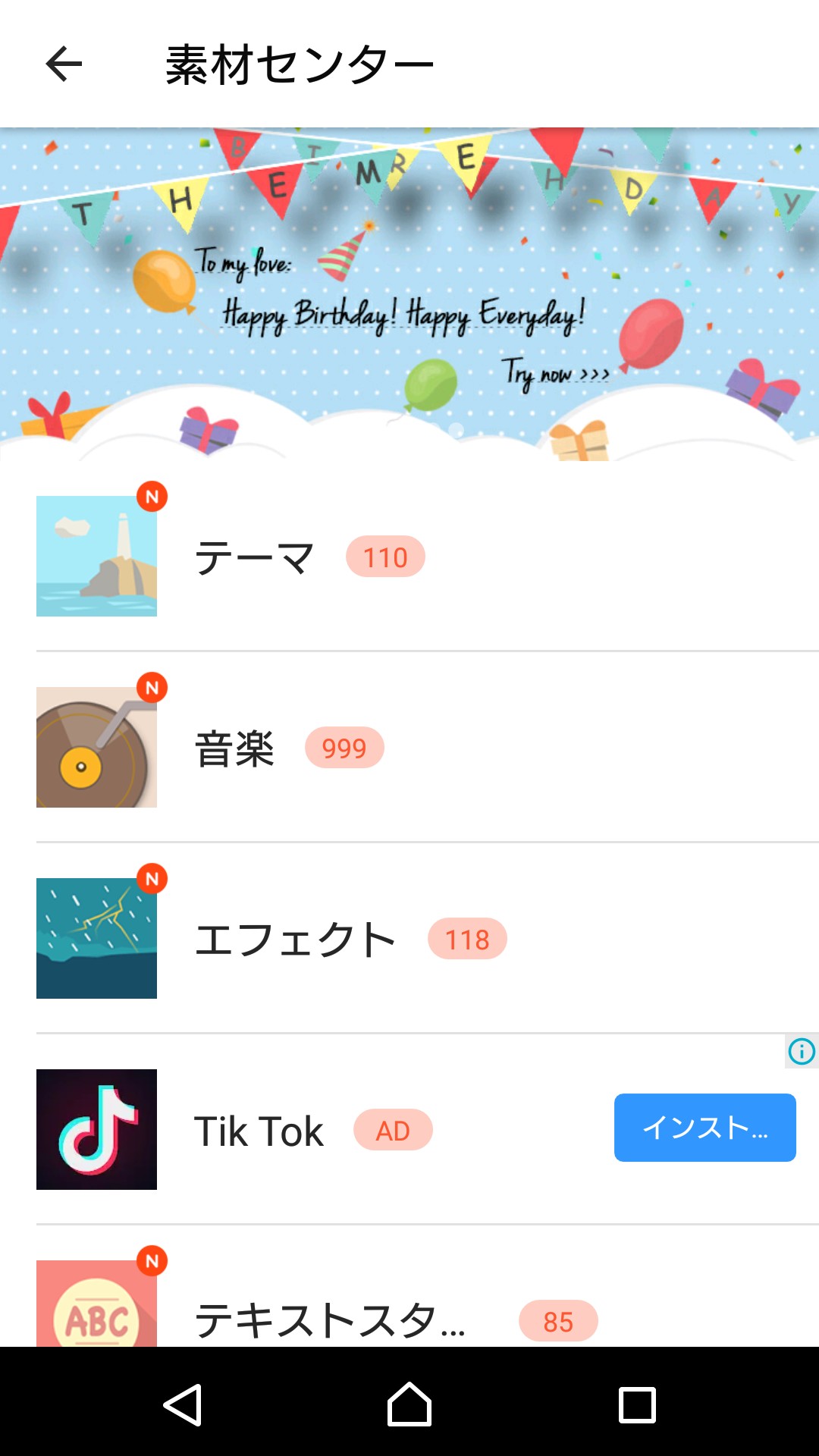Go back from 素材センター

pyautogui.click(x=64, y=64)
